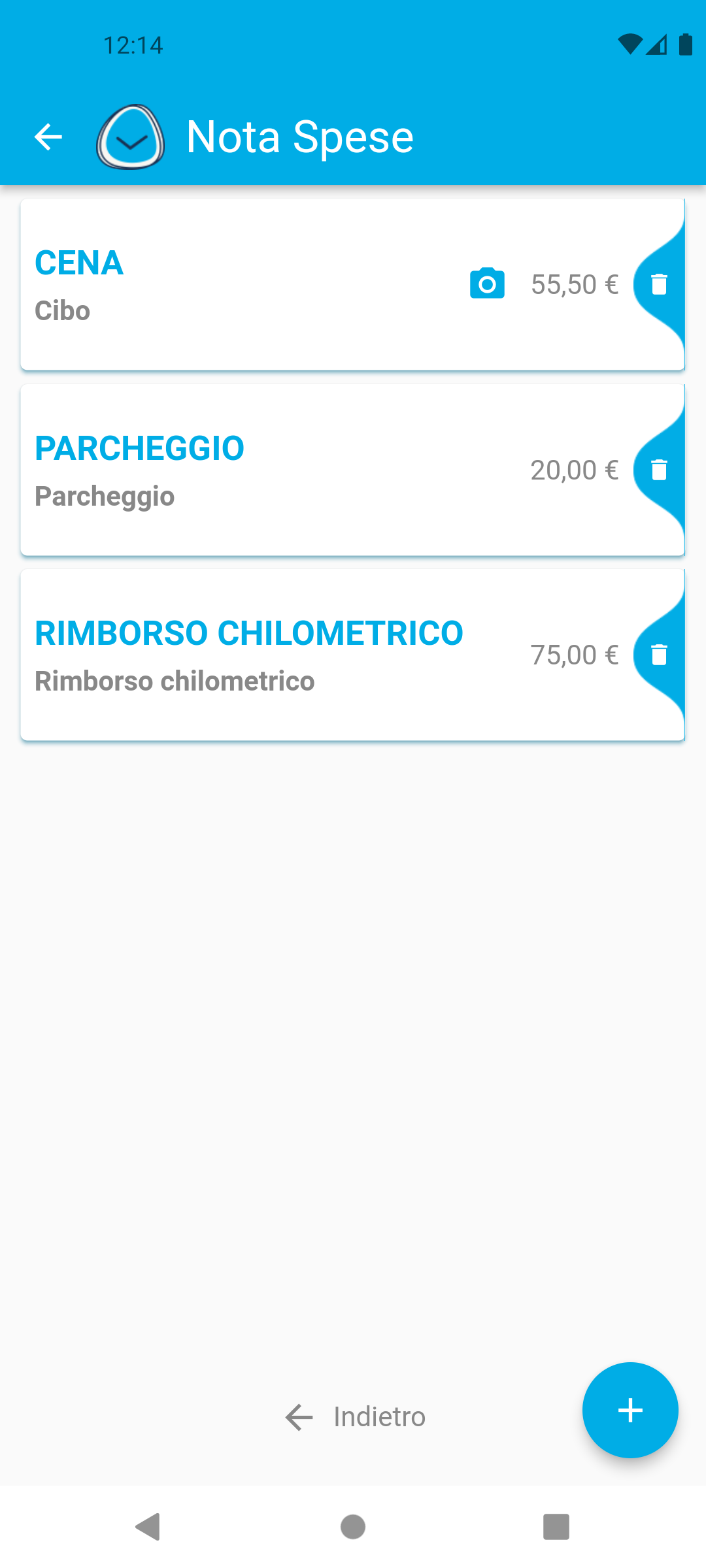This screenshot has width=706, height=1568.
Task: Open the receipt photo for CENA expense
Action: pos(486,285)
